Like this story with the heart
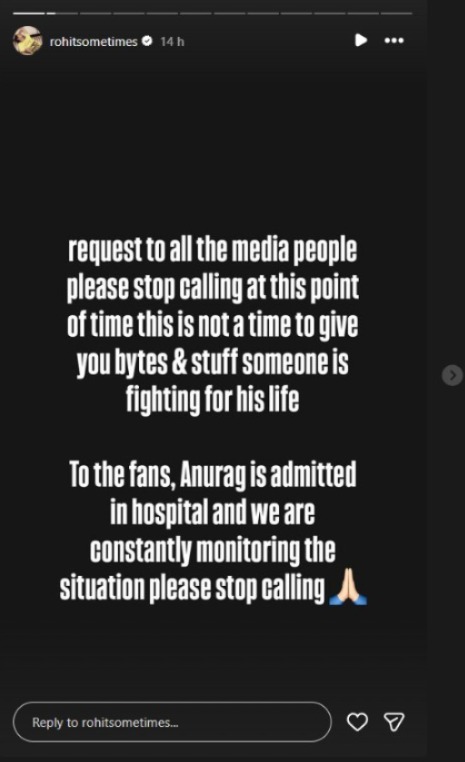The height and width of the screenshot is (762, 465). click(x=357, y=722)
